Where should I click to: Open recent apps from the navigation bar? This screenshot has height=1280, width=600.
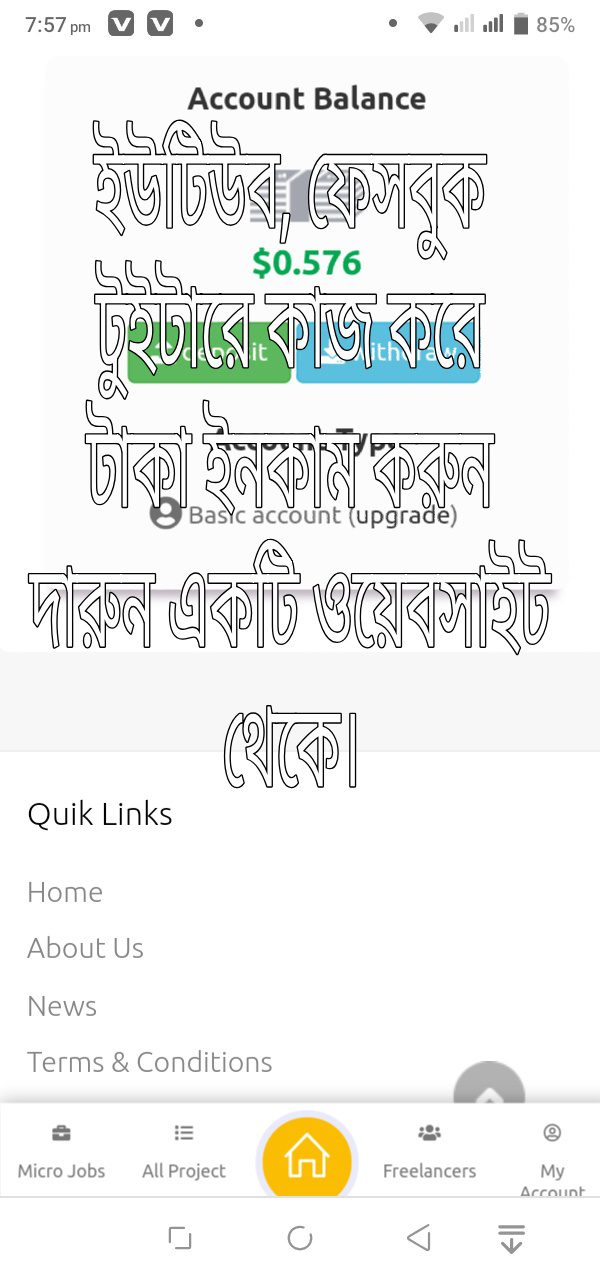pyautogui.click(x=180, y=1239)
